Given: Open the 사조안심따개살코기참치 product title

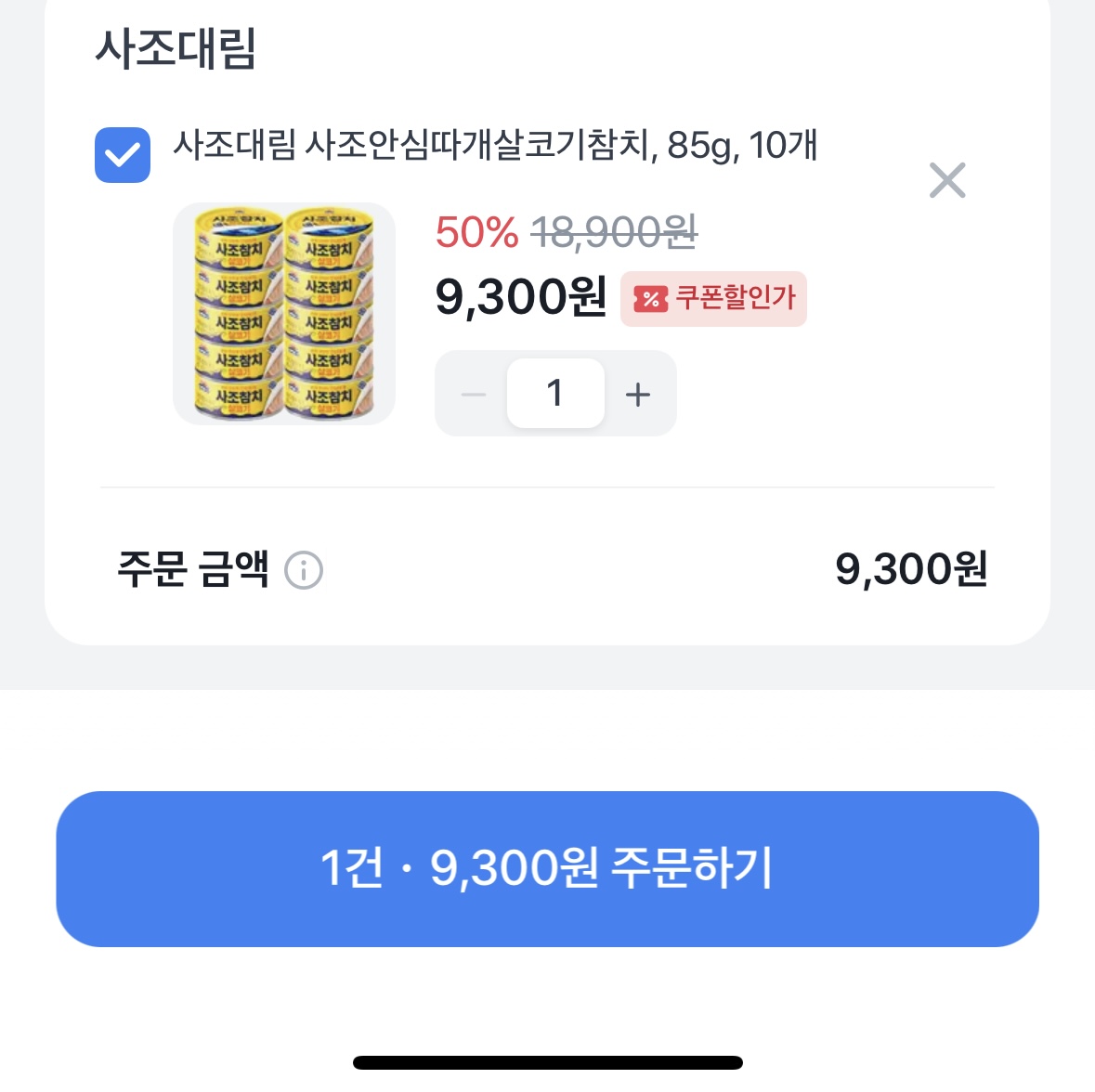Looking at the screenshot, I should pos(495,146).
